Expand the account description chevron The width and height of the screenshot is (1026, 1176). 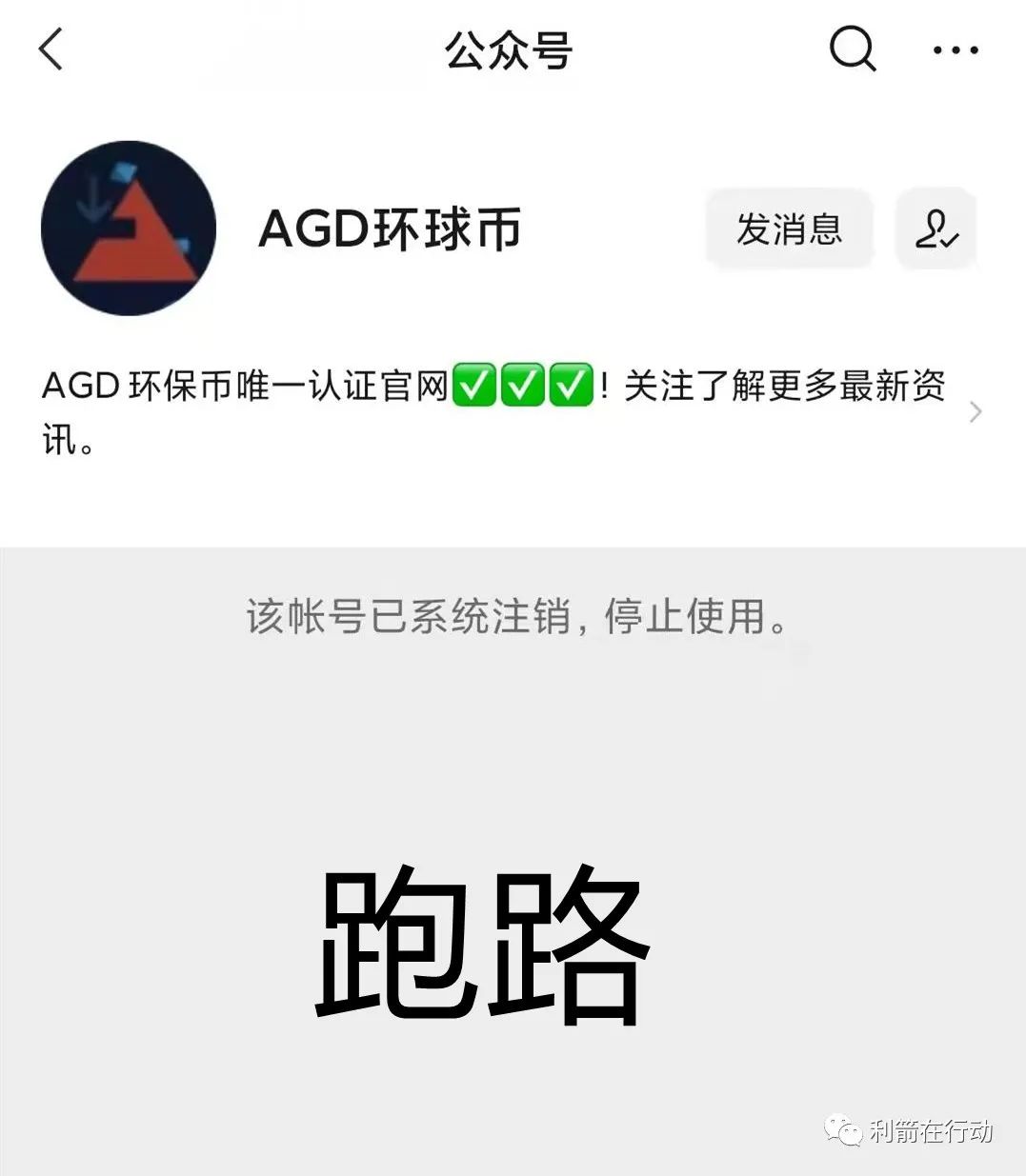click(x=975, y=412)
